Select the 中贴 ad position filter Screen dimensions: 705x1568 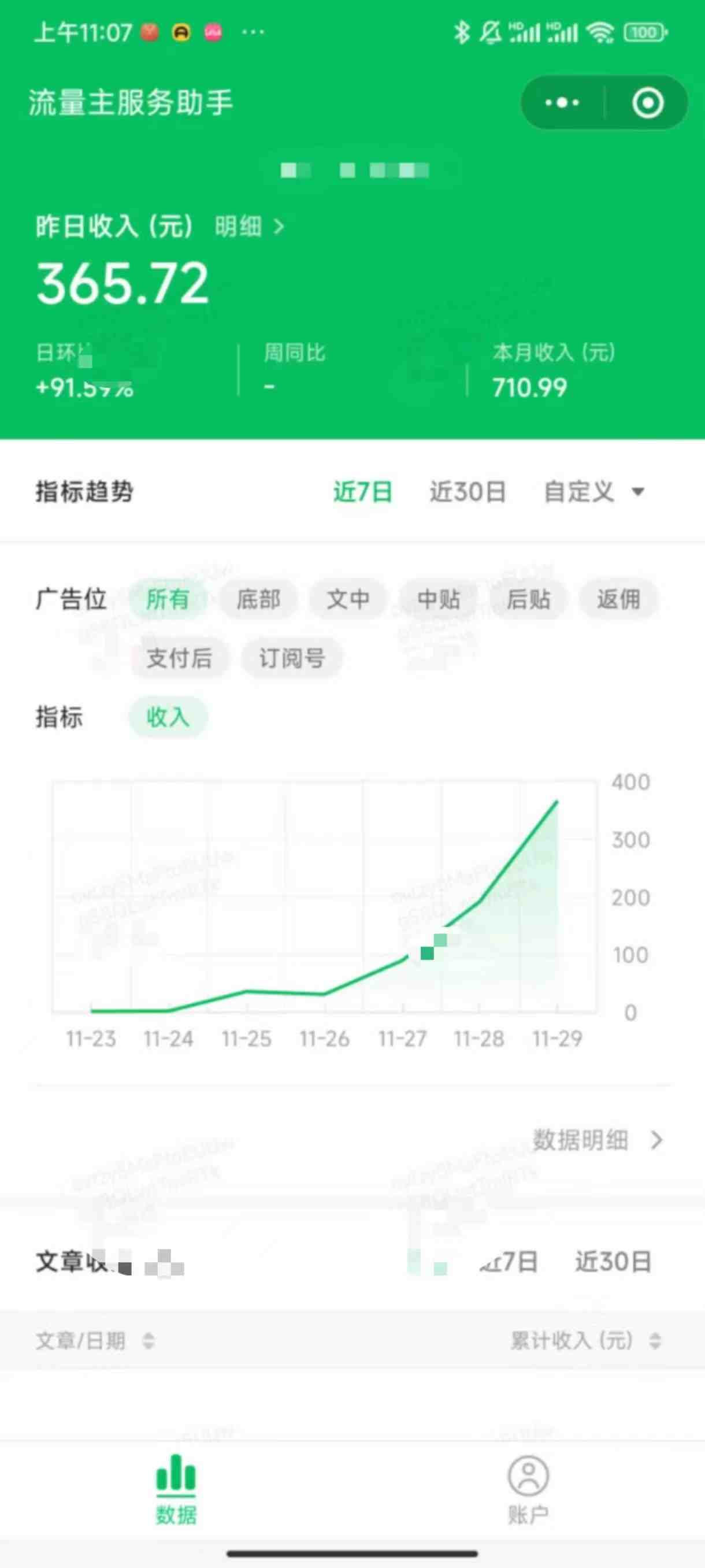click(439, 599)
